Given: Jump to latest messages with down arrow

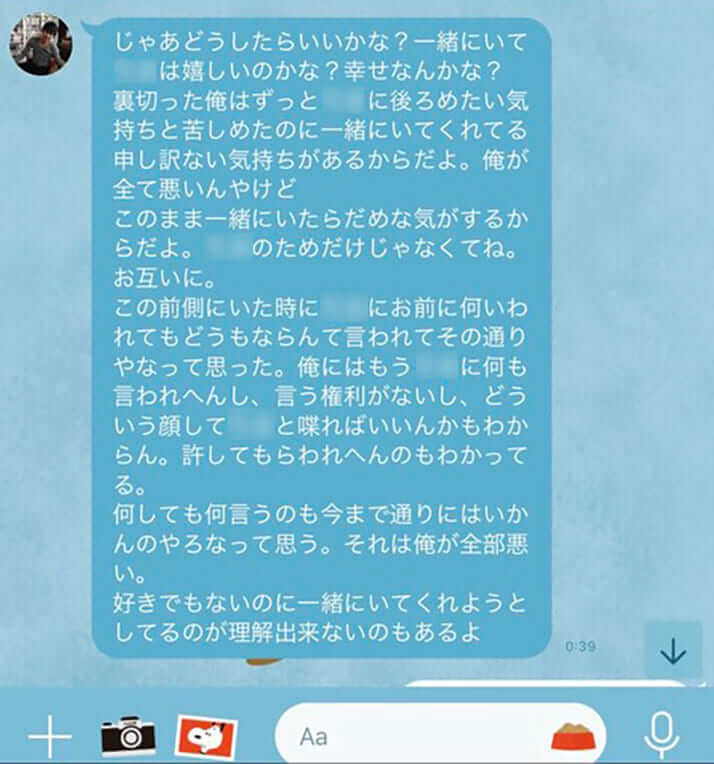Looking at the screenshot, I should (x=673, y=652).
